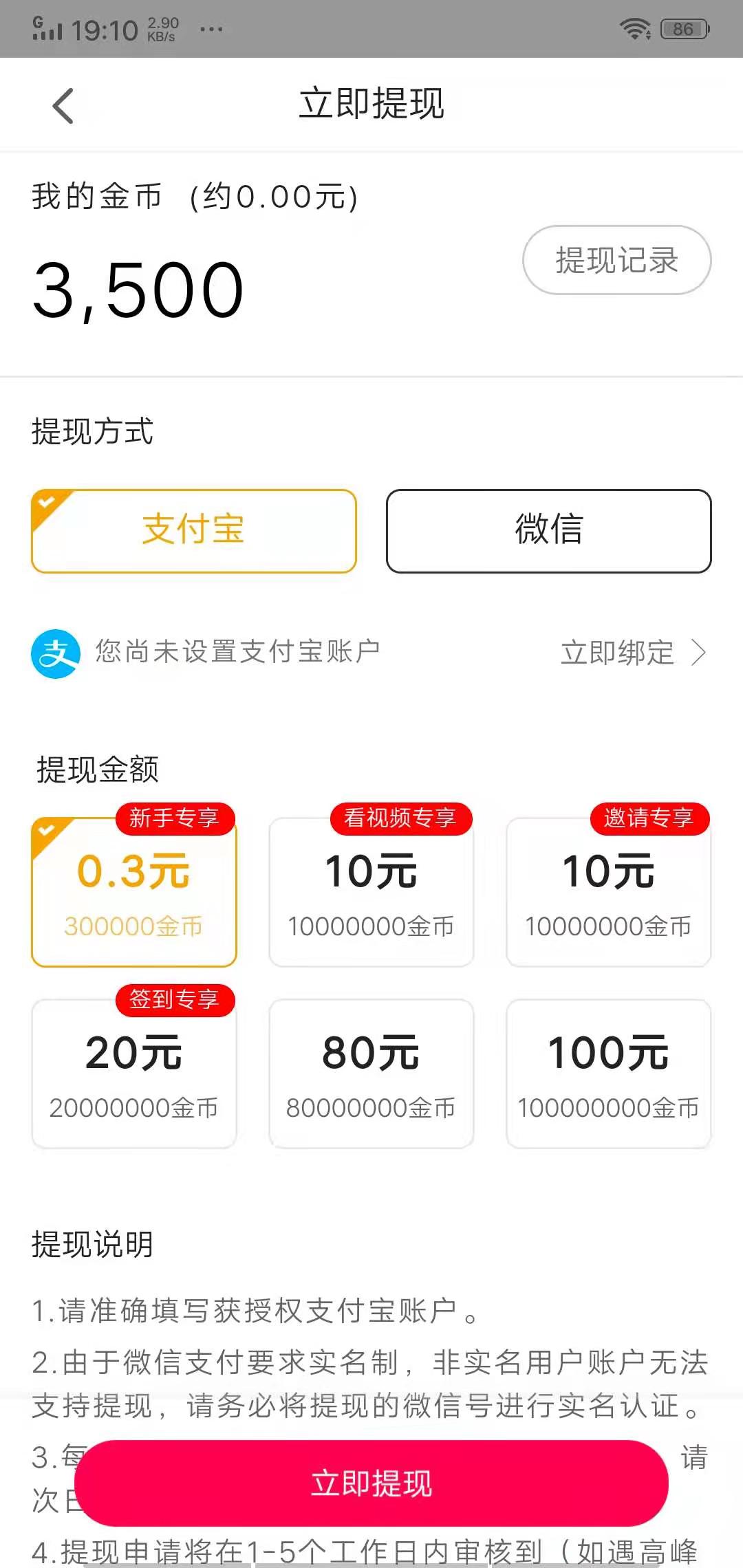The height and width of the screenshot is (1568, 743).
Task: Open 提现记录 withdrawal history
Action: pyautogui.click(x=616, y=260)
